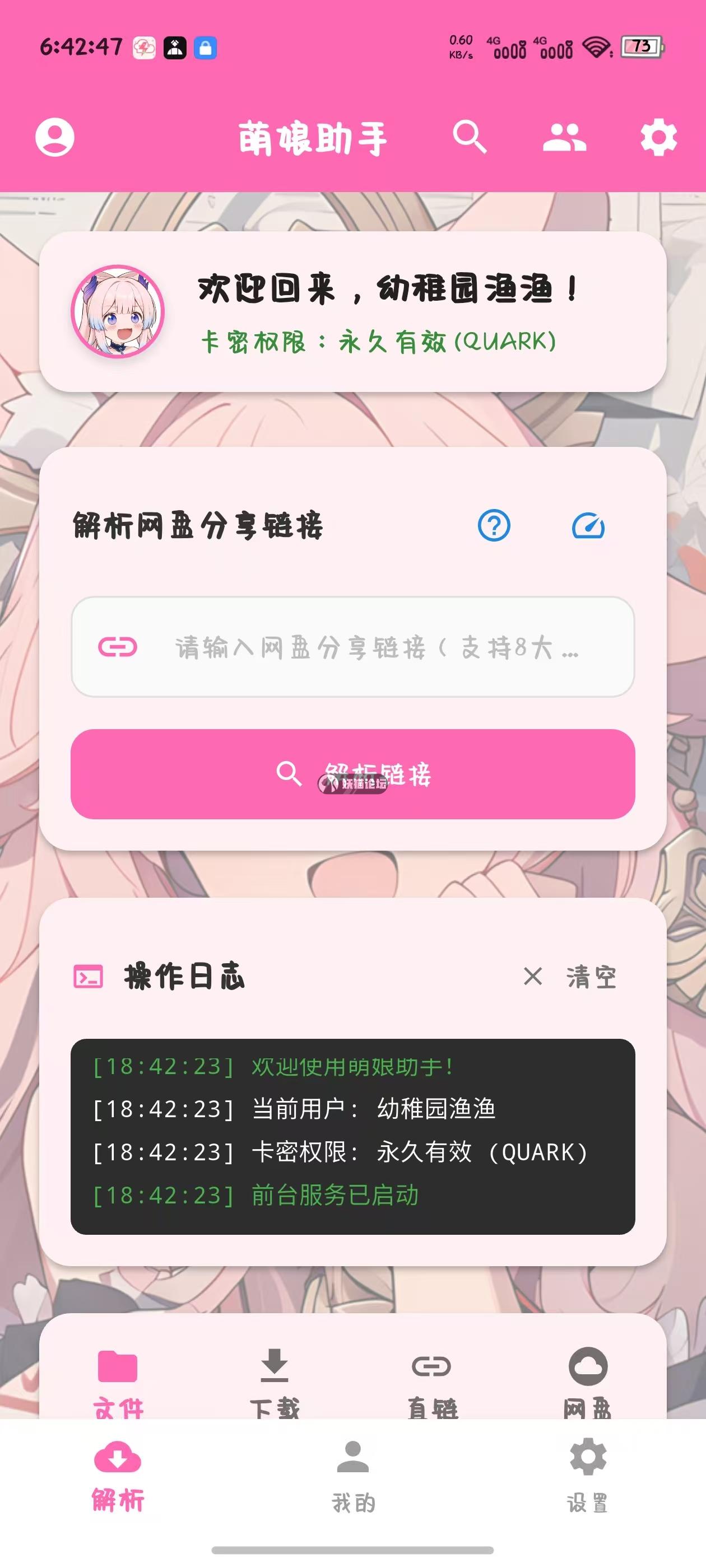
Task: Open the 下载 section
Action: click(274, 1382)
